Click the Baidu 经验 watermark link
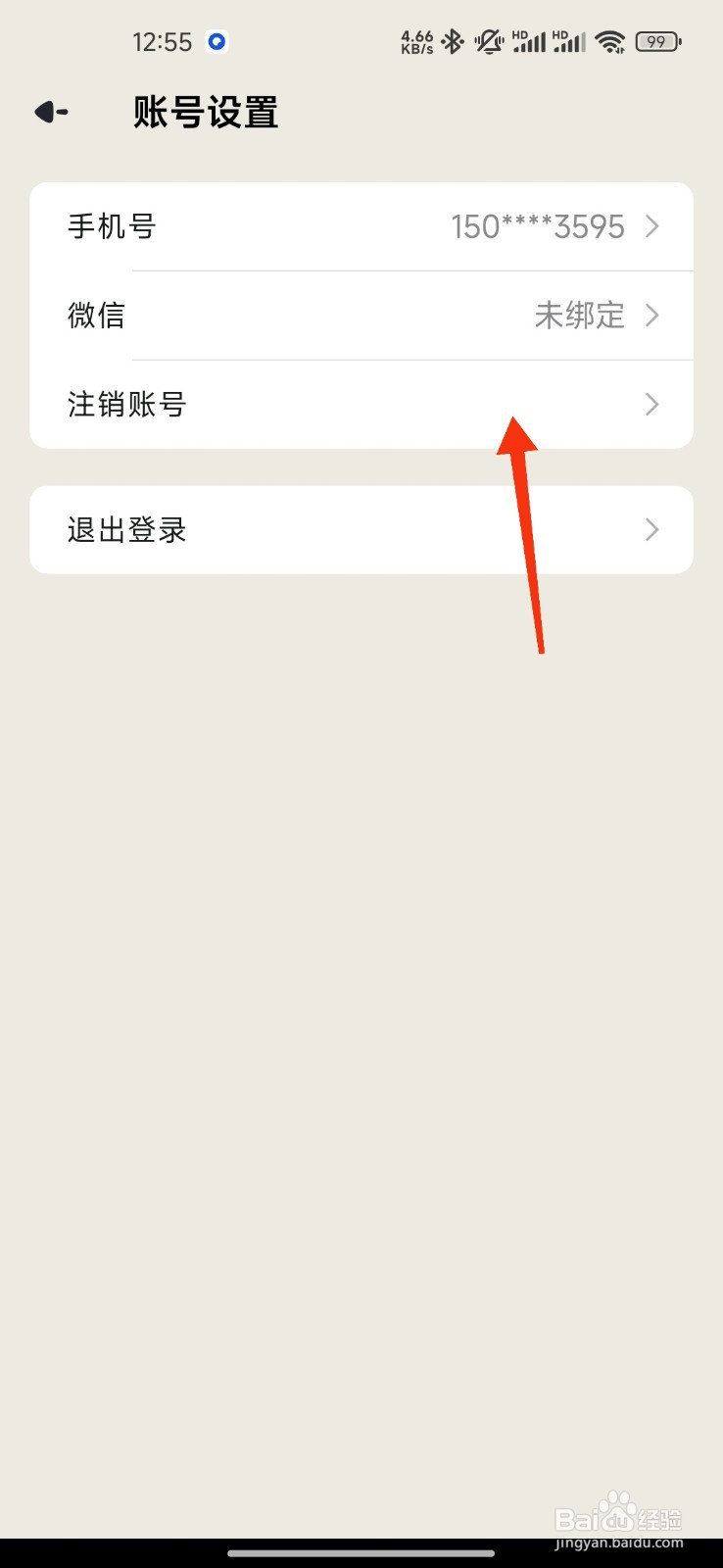The height and width of the screenshot is (1568, 723). (x=620, y=1517)
